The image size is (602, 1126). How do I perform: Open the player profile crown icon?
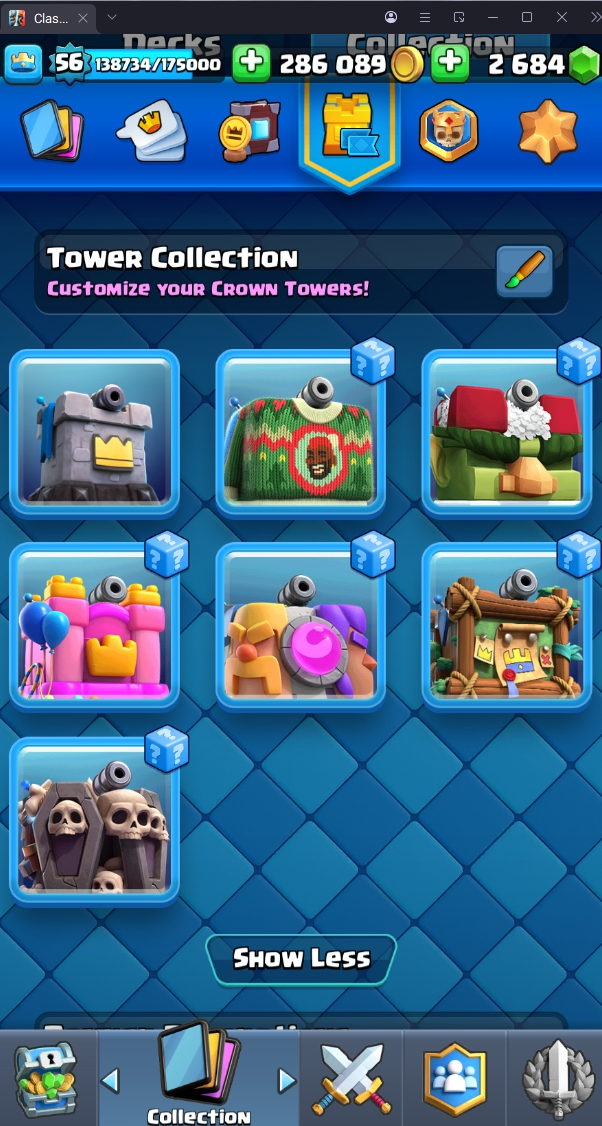[x=25, y=64]
